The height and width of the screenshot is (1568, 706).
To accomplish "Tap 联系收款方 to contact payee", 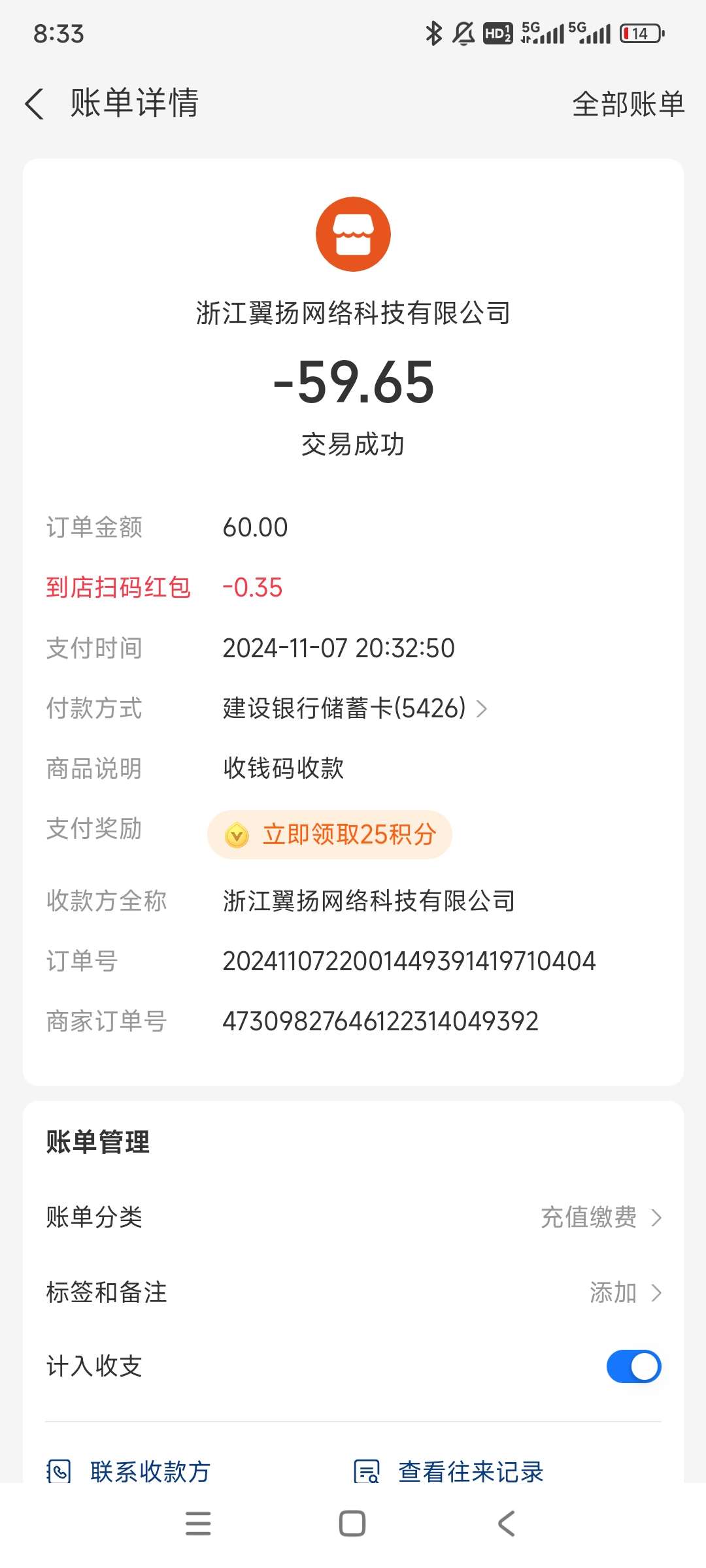I will tap(129, 1471).
